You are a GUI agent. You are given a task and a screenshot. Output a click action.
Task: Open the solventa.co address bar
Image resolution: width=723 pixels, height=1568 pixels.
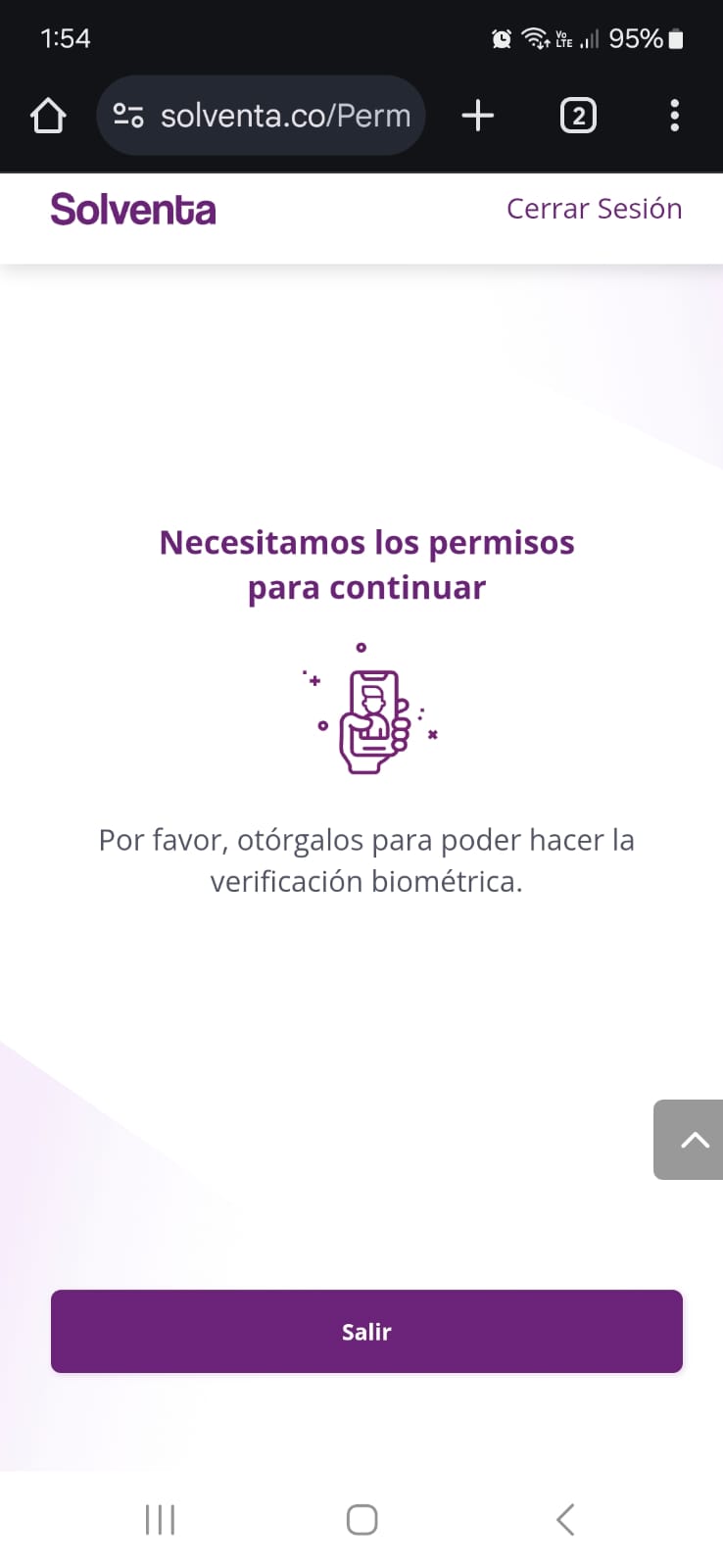point(284,116)
